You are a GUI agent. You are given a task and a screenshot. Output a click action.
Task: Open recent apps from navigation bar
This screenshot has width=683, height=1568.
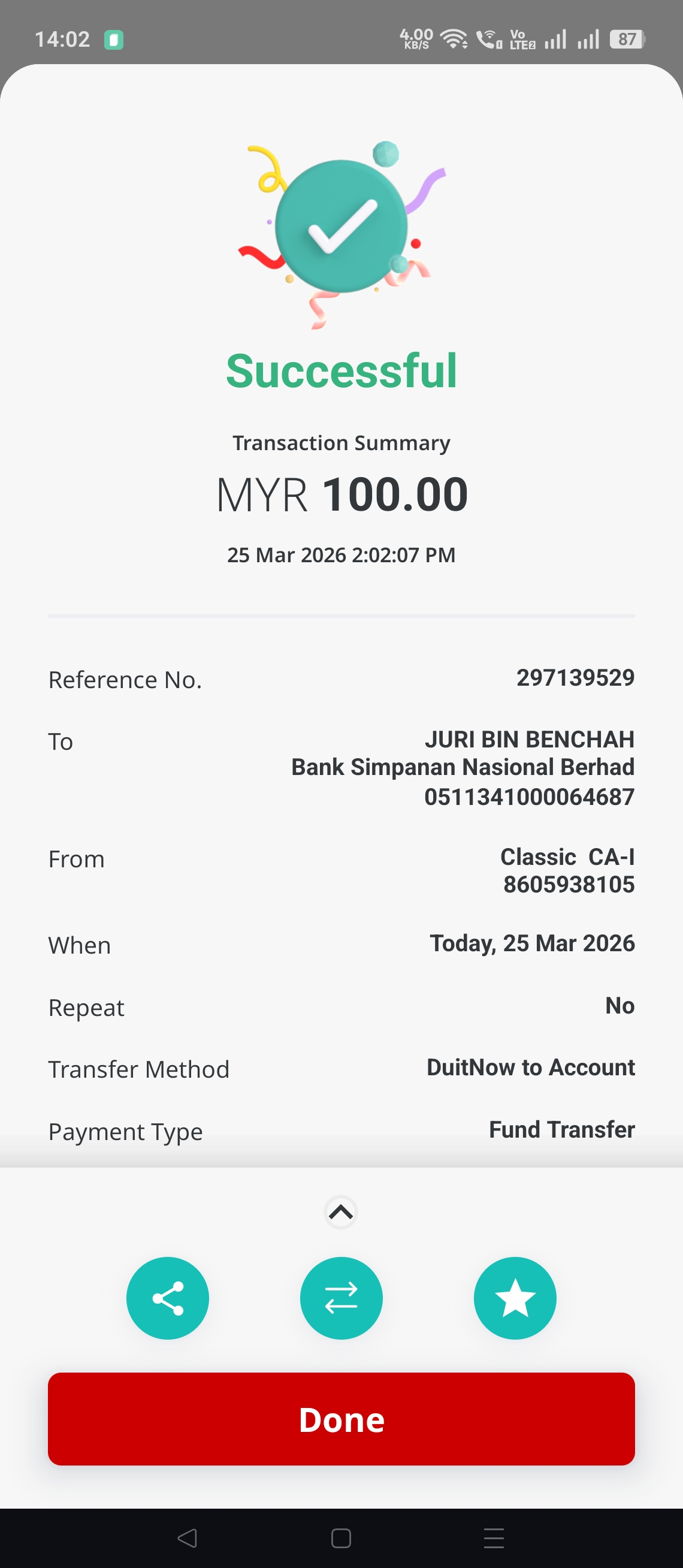tap(493, 1538)
